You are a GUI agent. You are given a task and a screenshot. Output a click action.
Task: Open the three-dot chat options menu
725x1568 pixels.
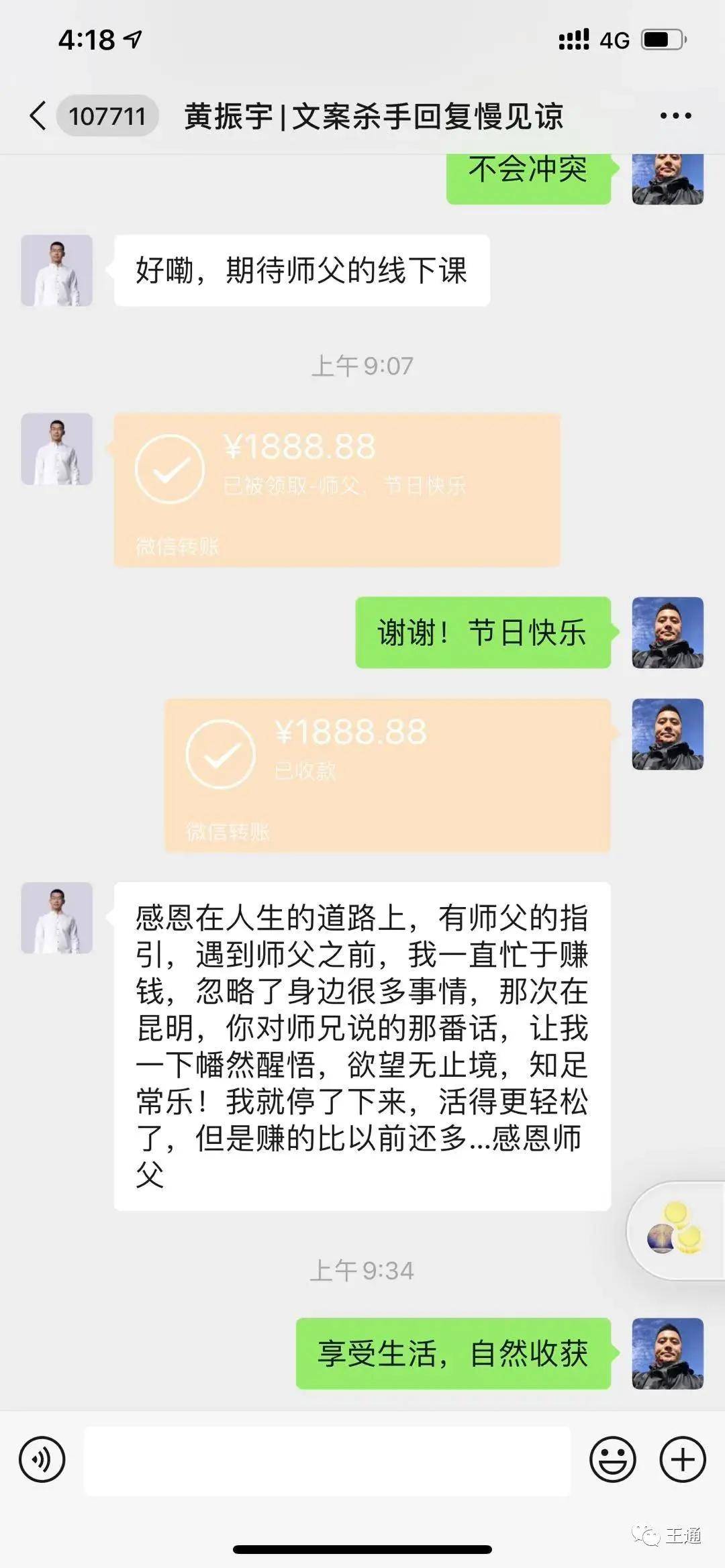pyautogui.click(x=675, y=116)
